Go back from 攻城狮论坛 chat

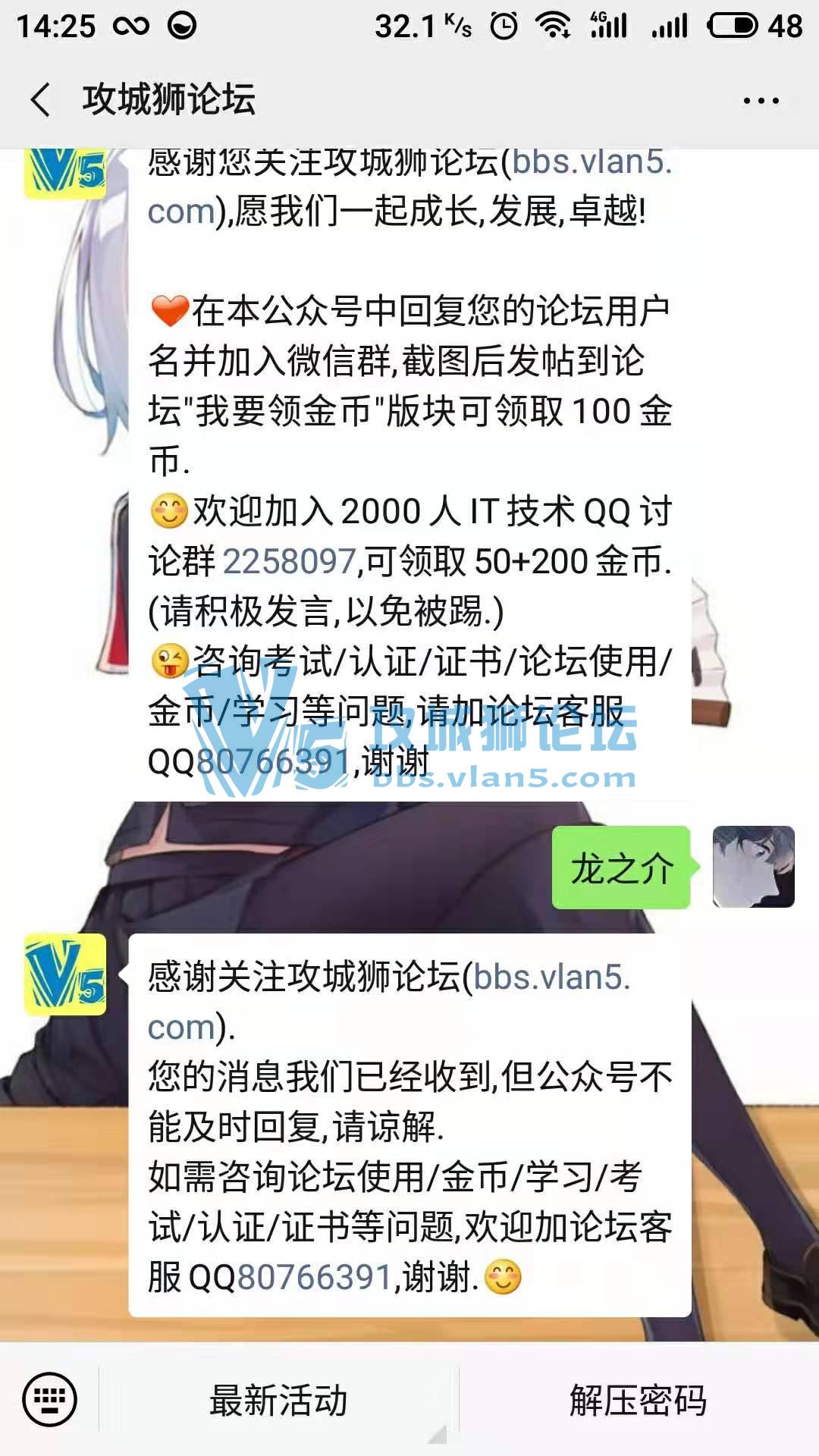tap(41, 100)
